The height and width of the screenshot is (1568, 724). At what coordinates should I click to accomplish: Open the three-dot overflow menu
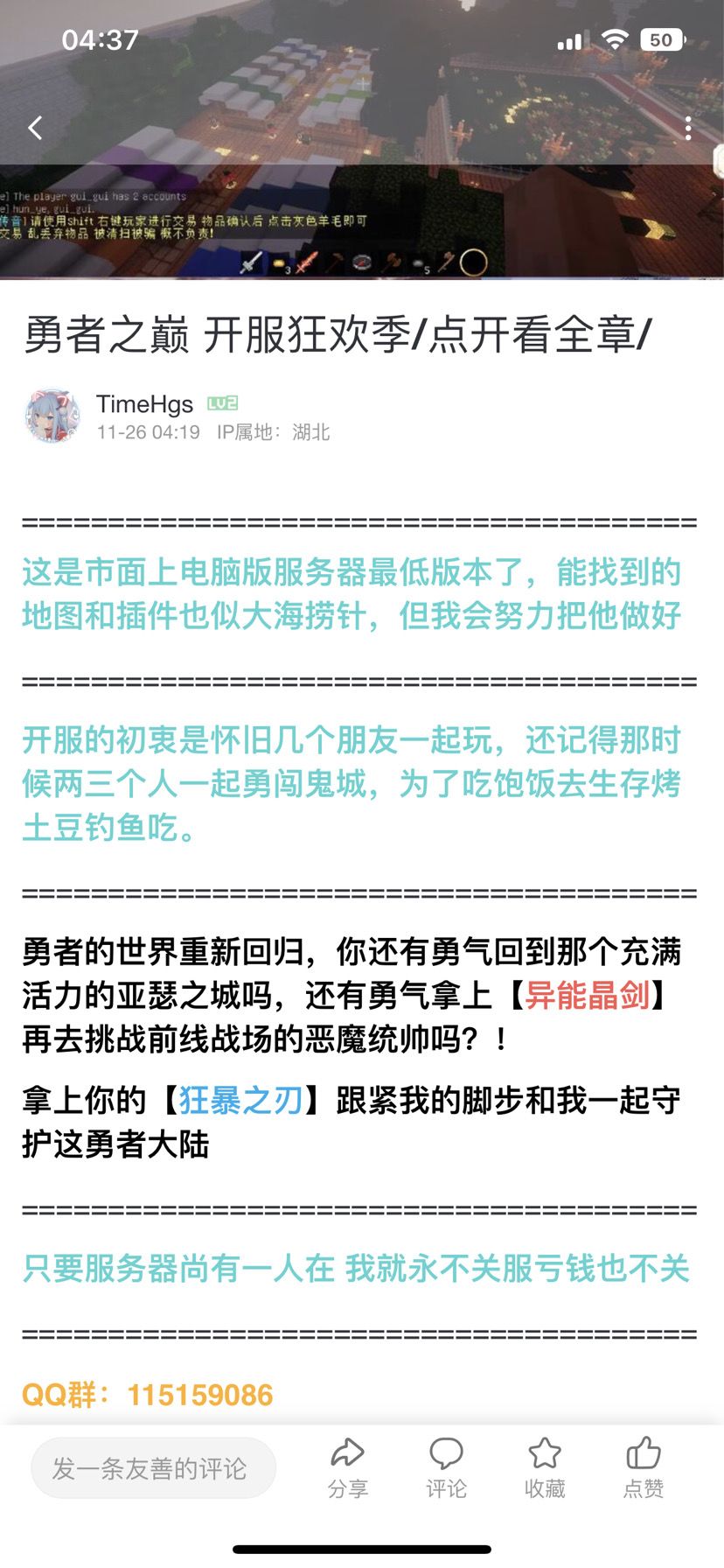click(688, 129)
